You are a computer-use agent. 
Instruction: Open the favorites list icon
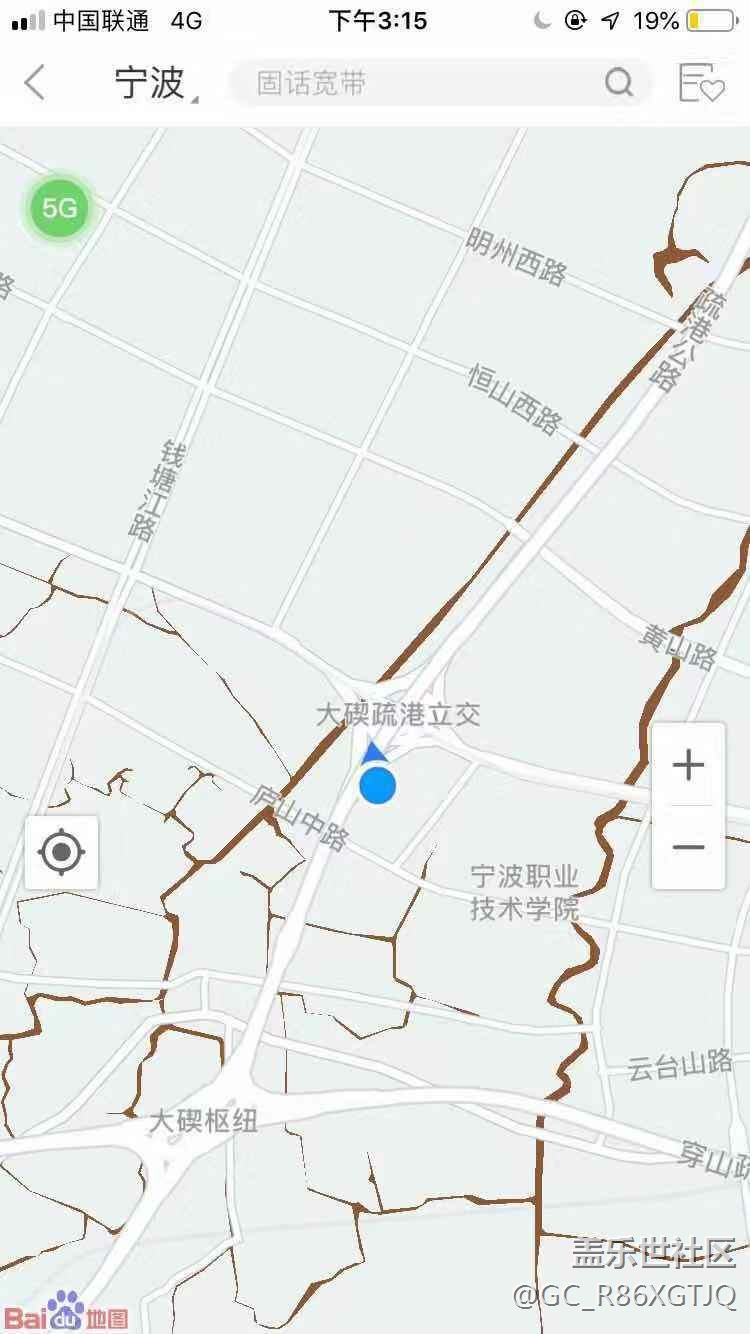tap(701, 83)
